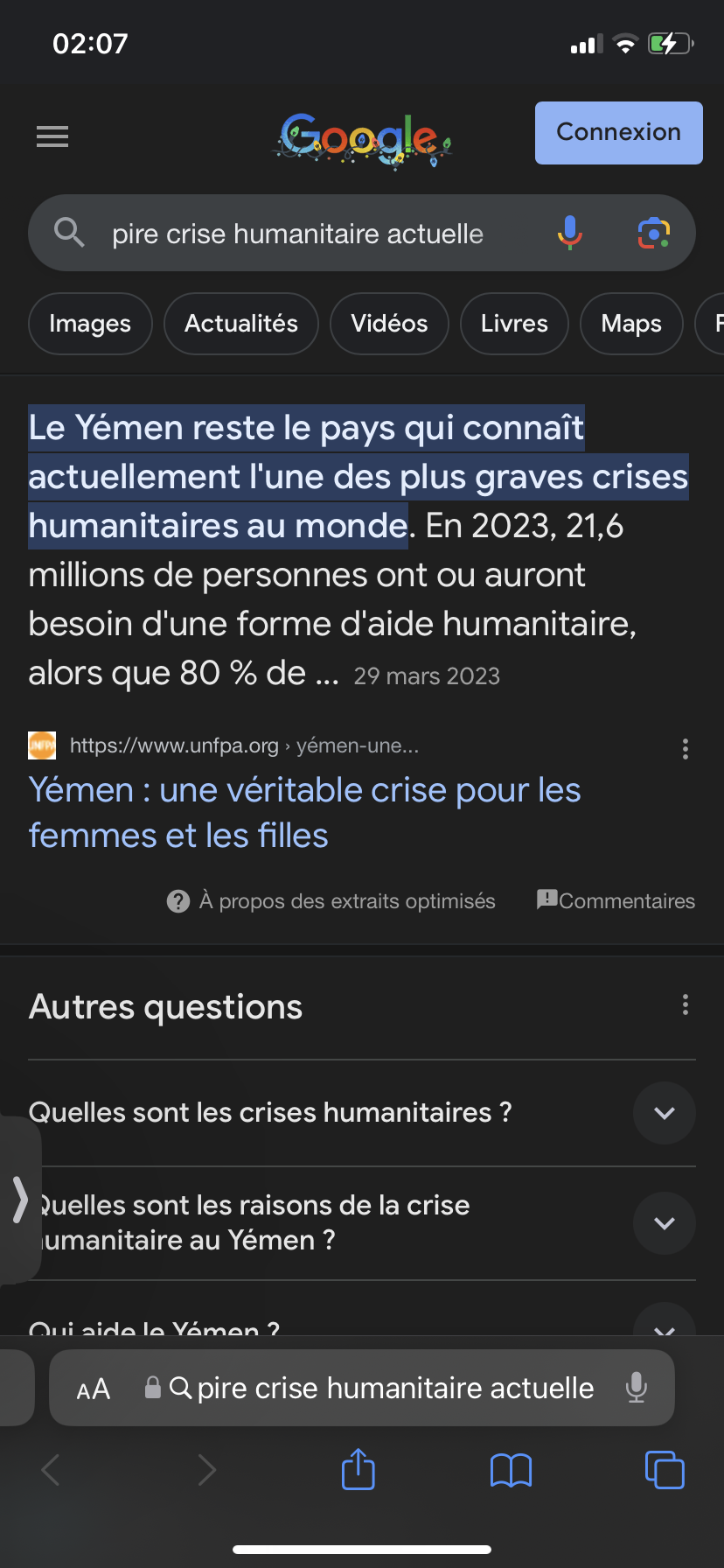Switch to Maps results
Screen dimensions: 724x1568
[x=631, y=324]
